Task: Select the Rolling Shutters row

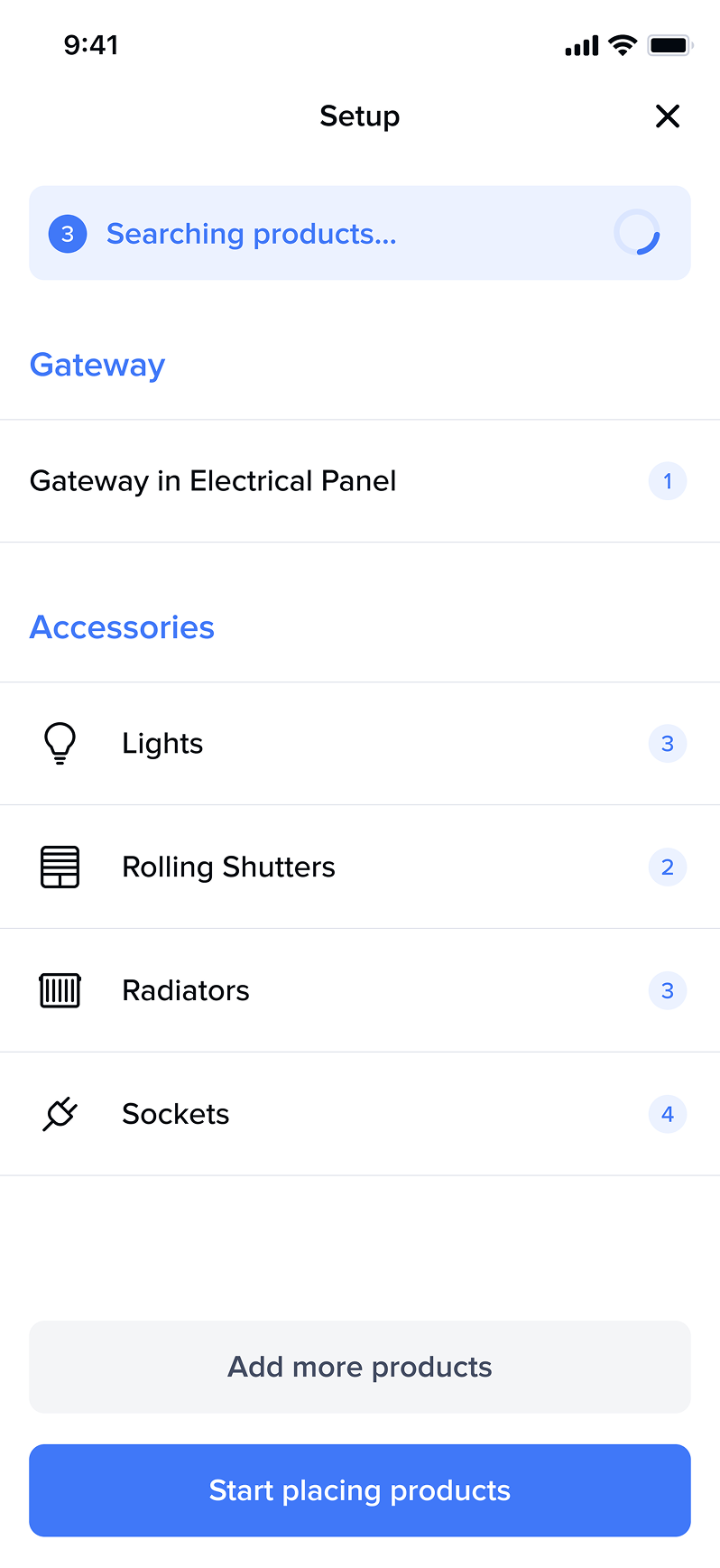Action: [x=359, y=868]
